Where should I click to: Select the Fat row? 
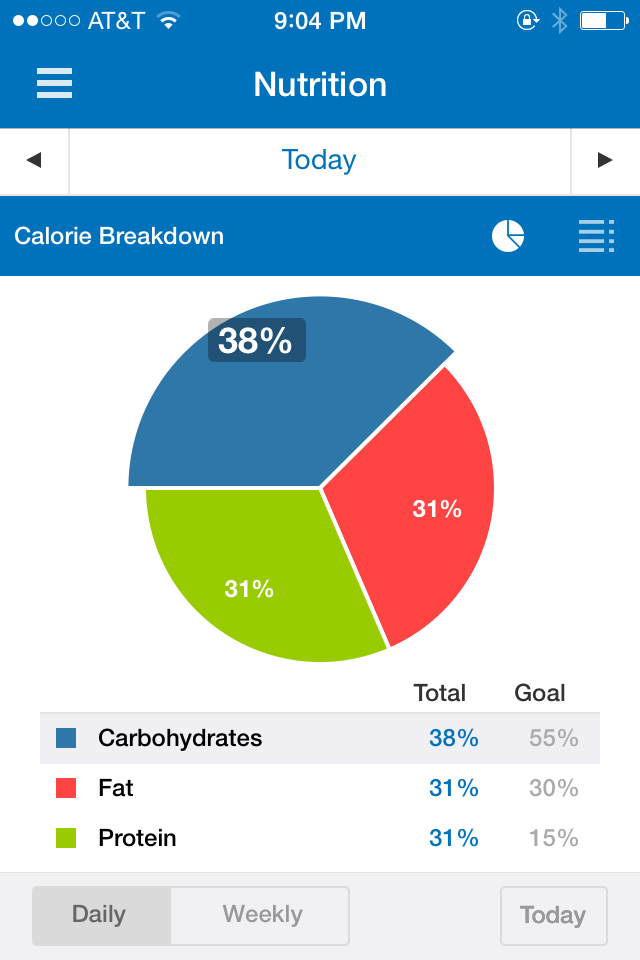click(x=320, y=788)
